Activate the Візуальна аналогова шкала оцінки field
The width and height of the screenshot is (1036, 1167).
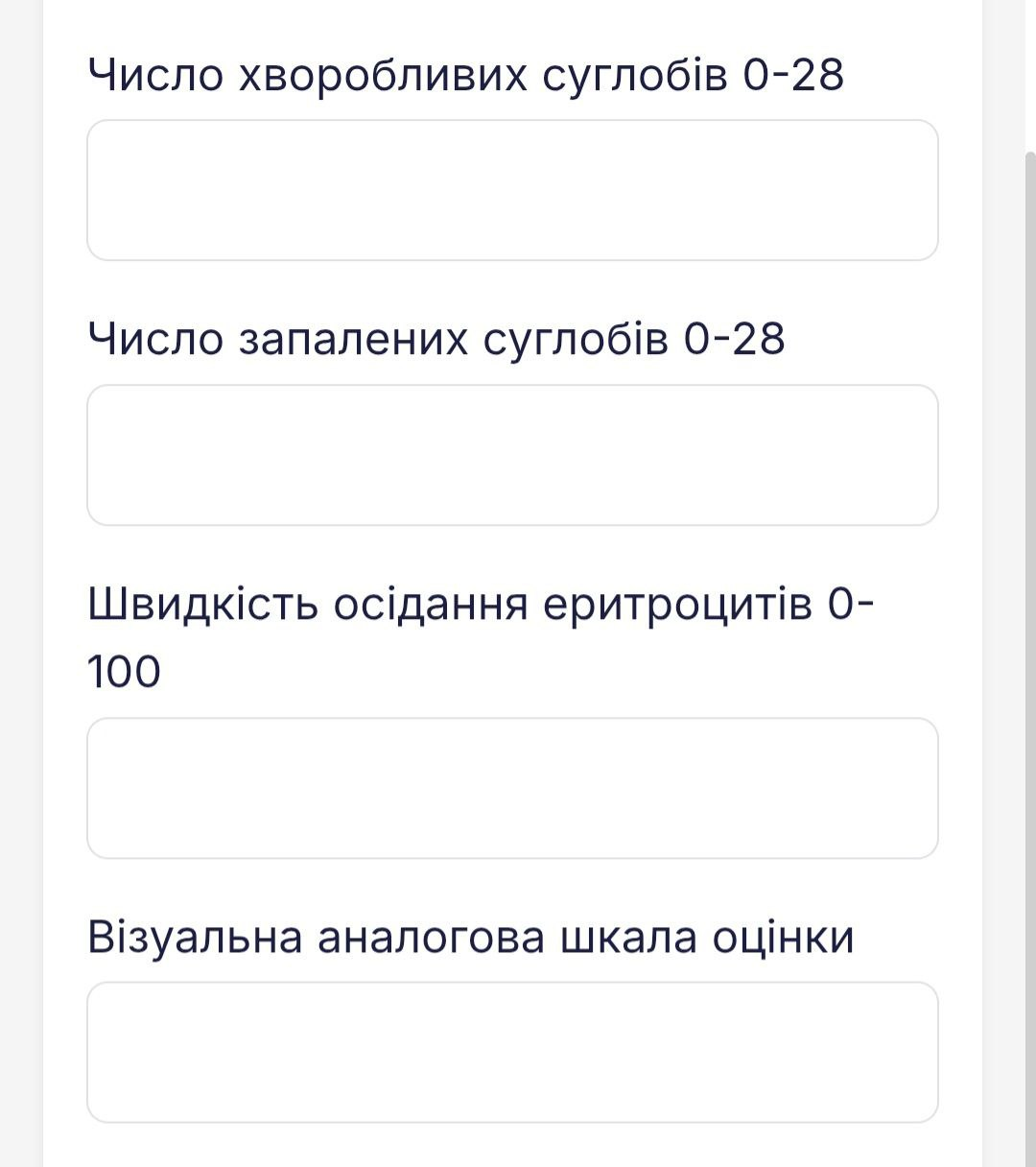click(x=512, y=1052)
